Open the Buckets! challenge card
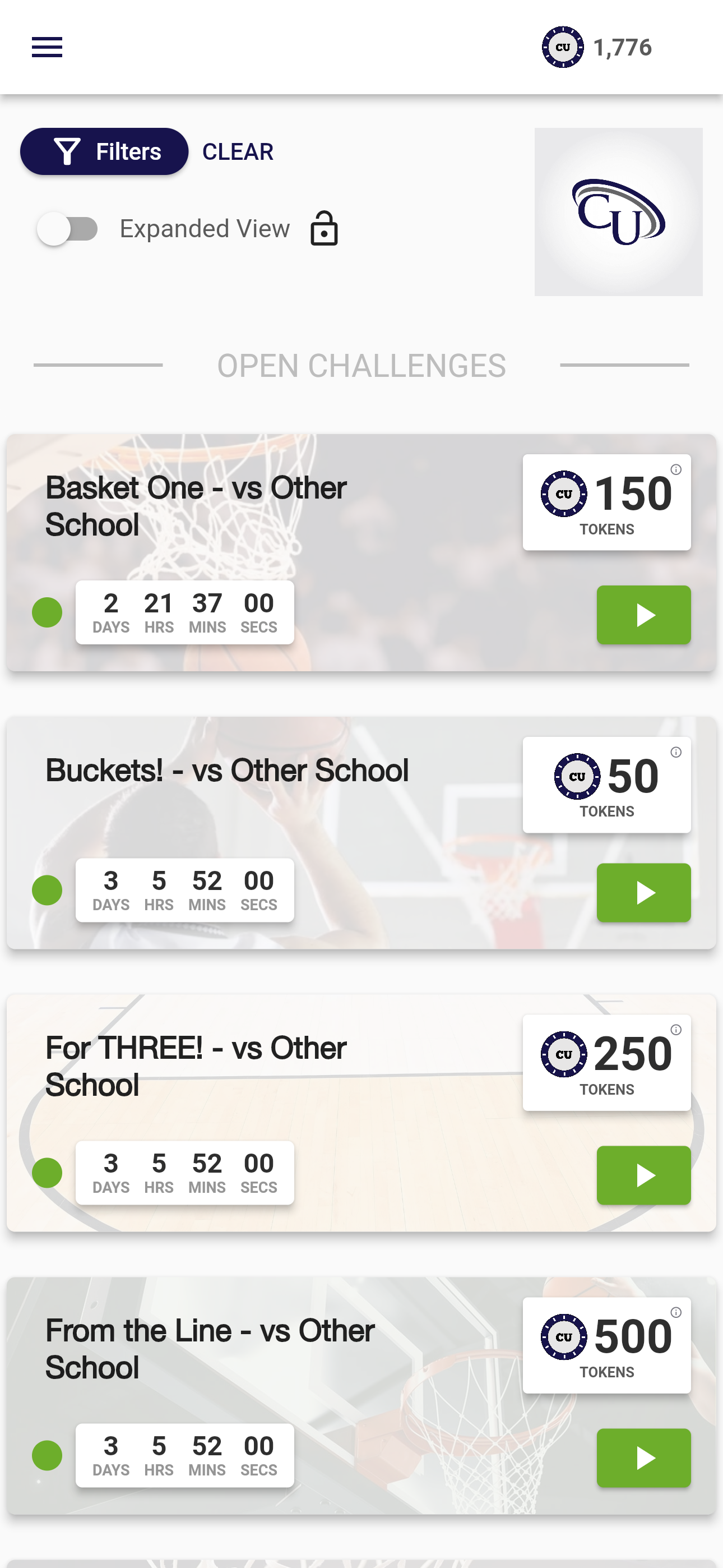Screen dimensions: 723x1568 tap(361, 833)
